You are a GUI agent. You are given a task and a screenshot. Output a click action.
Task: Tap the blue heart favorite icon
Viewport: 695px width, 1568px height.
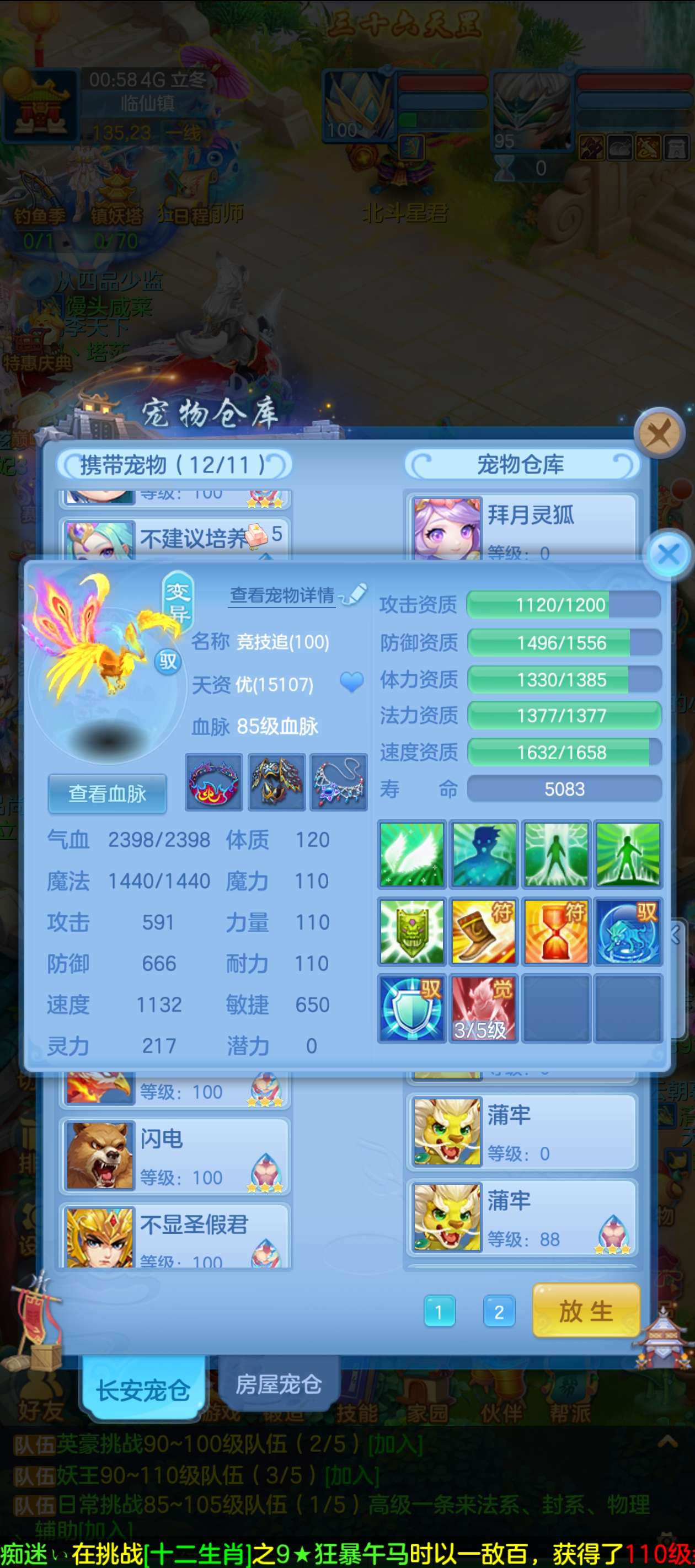click(351, 683)
